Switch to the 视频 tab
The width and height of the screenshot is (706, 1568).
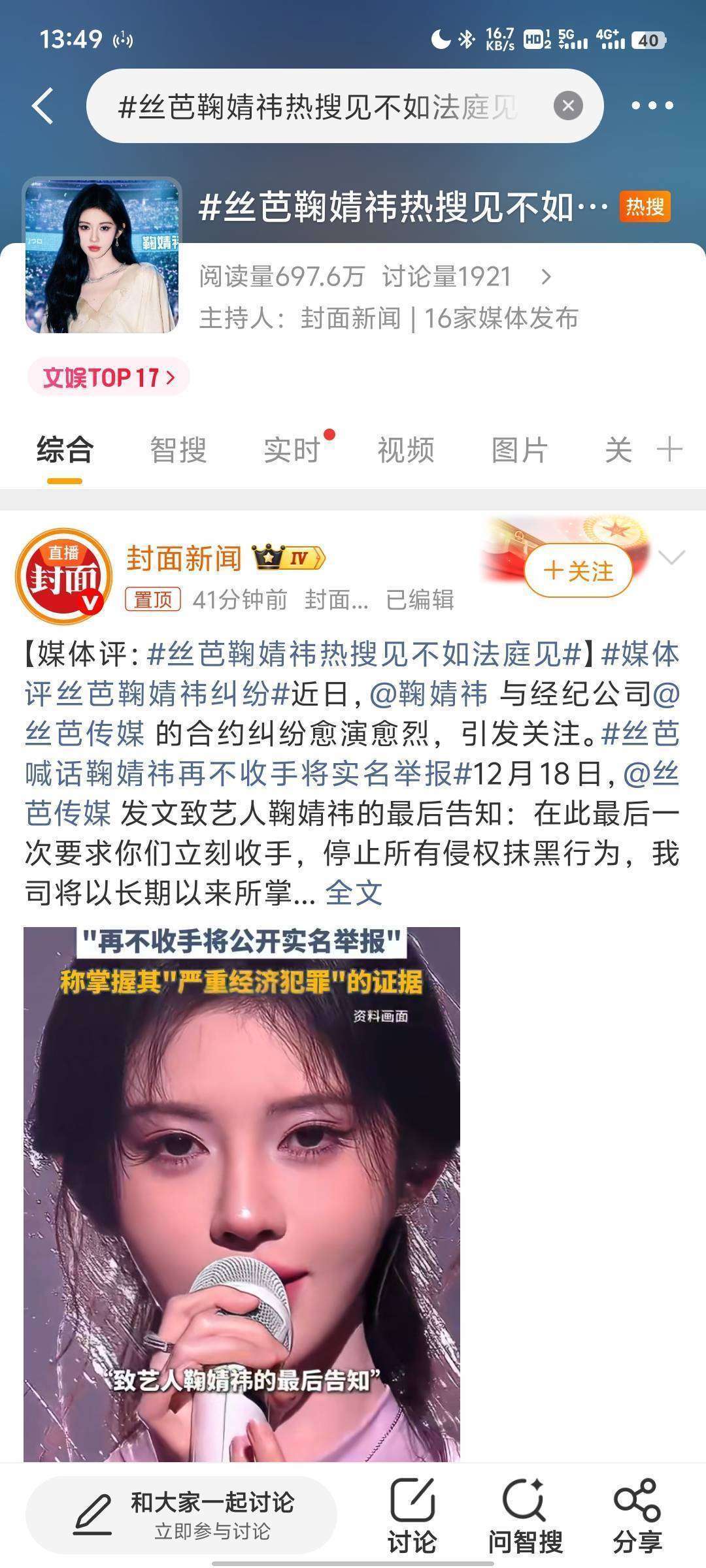[x=405, y=450]
